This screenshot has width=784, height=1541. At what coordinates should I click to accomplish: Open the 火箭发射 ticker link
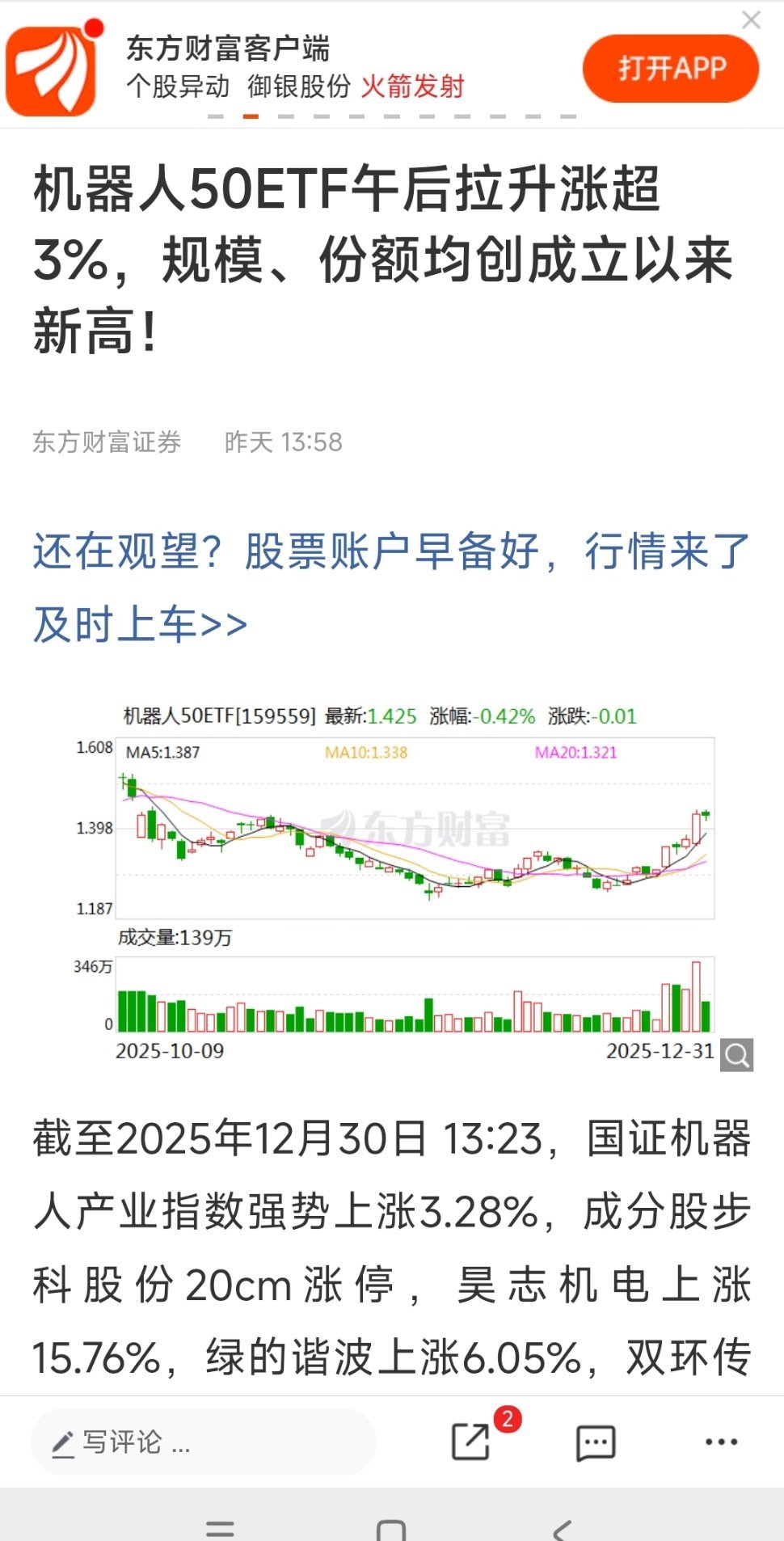click(416, 87)
